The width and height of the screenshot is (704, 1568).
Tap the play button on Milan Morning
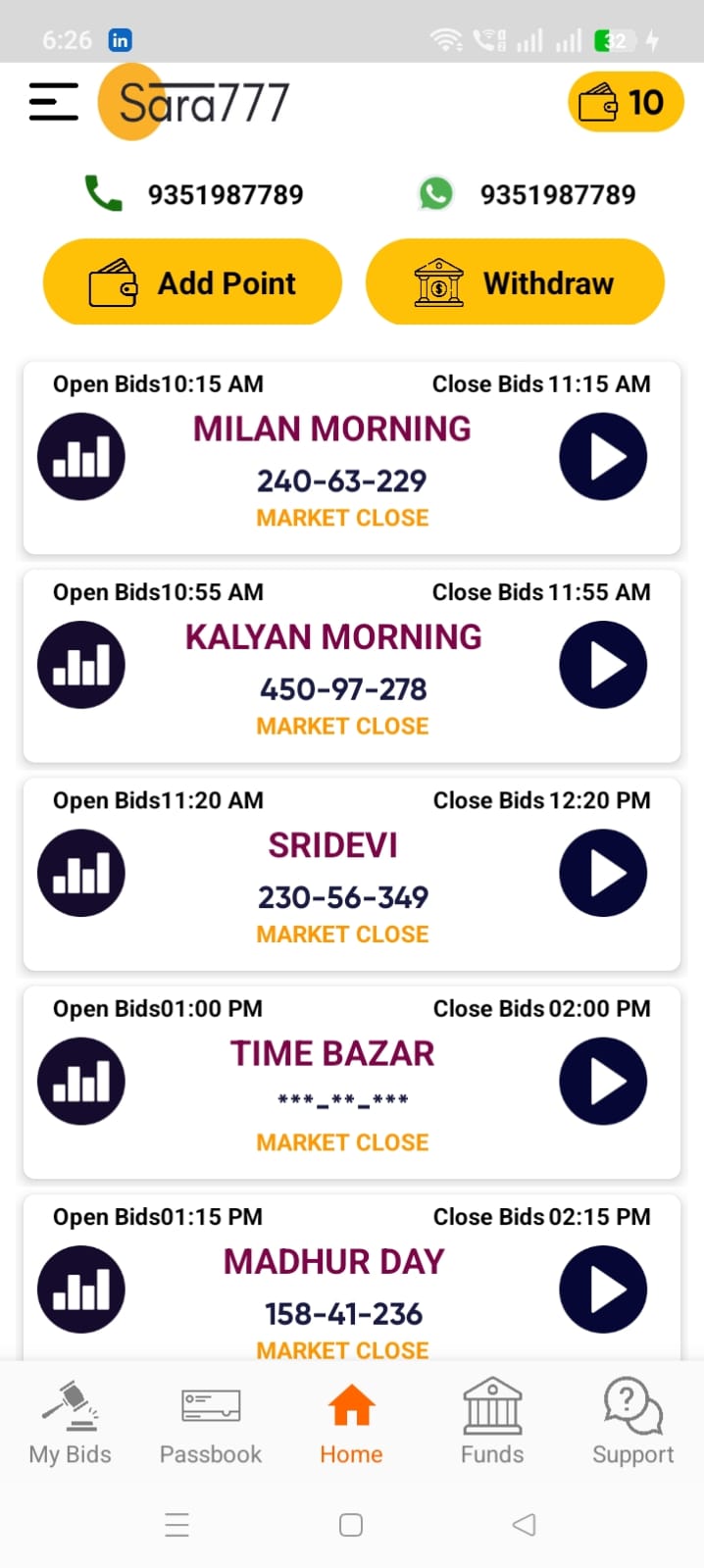click(603, 457)
